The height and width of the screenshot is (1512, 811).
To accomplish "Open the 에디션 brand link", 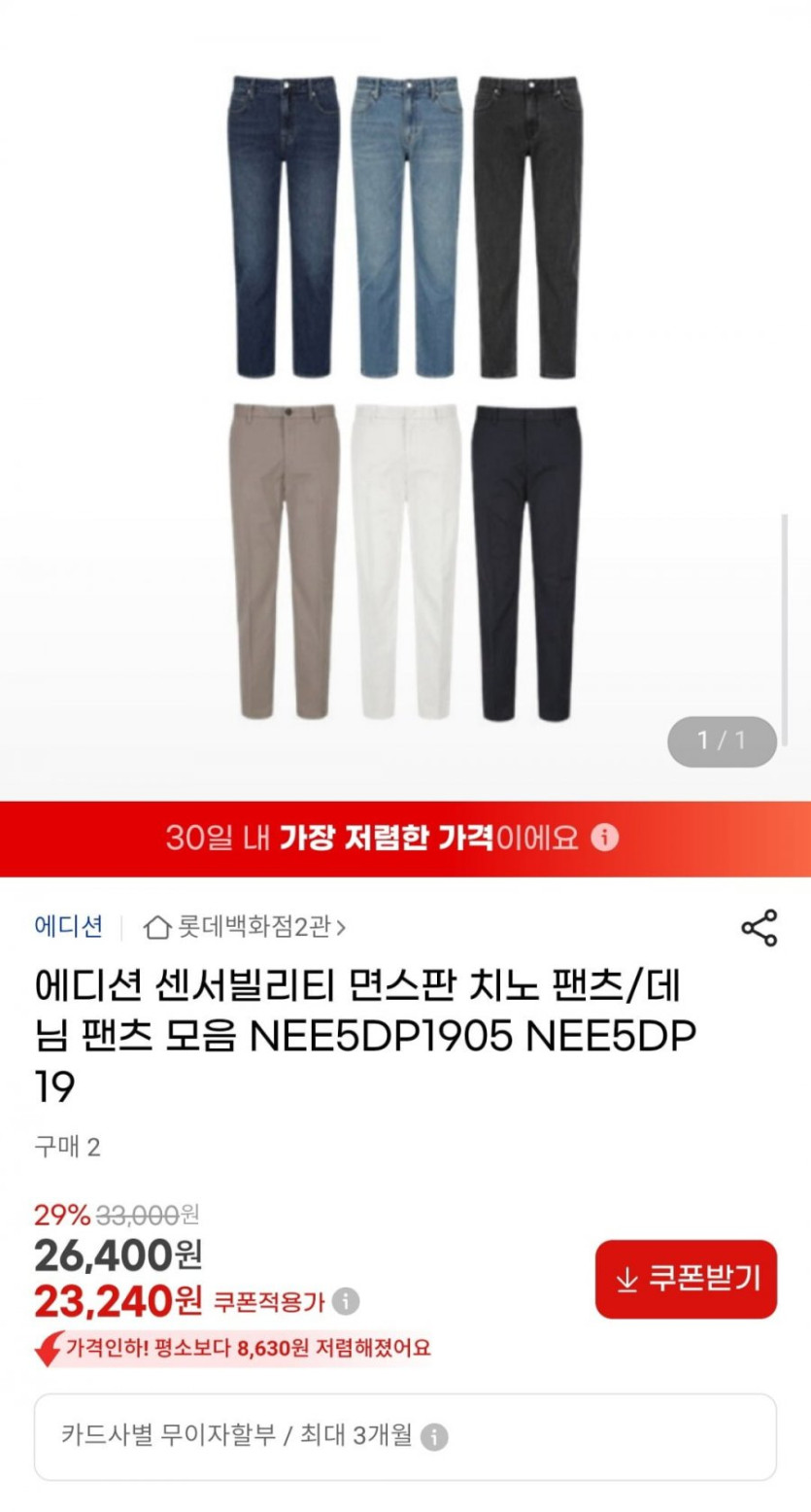I will tap(68, 926).
